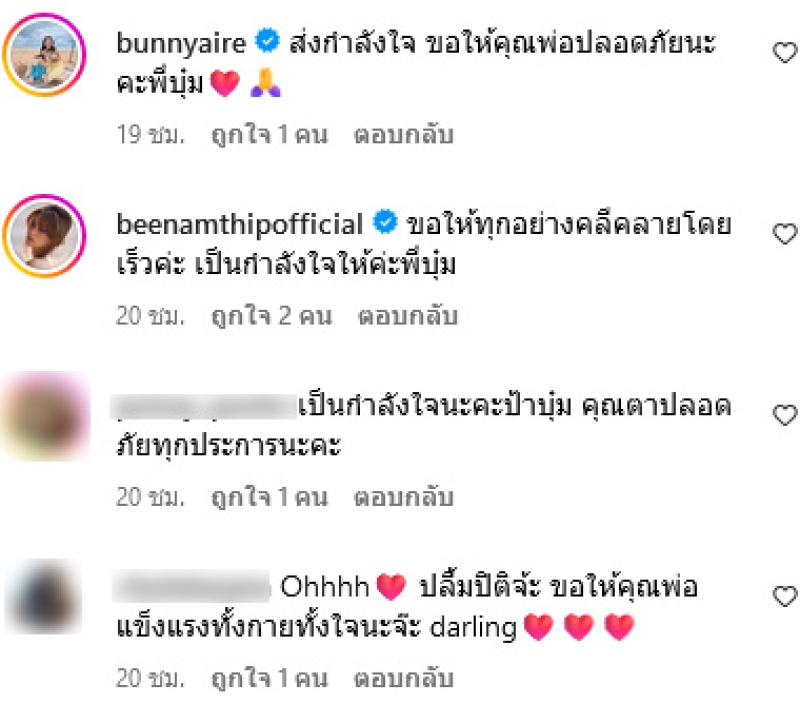Reply to bunnyaire's comment
Screen dimensions: 800x723
404,135
